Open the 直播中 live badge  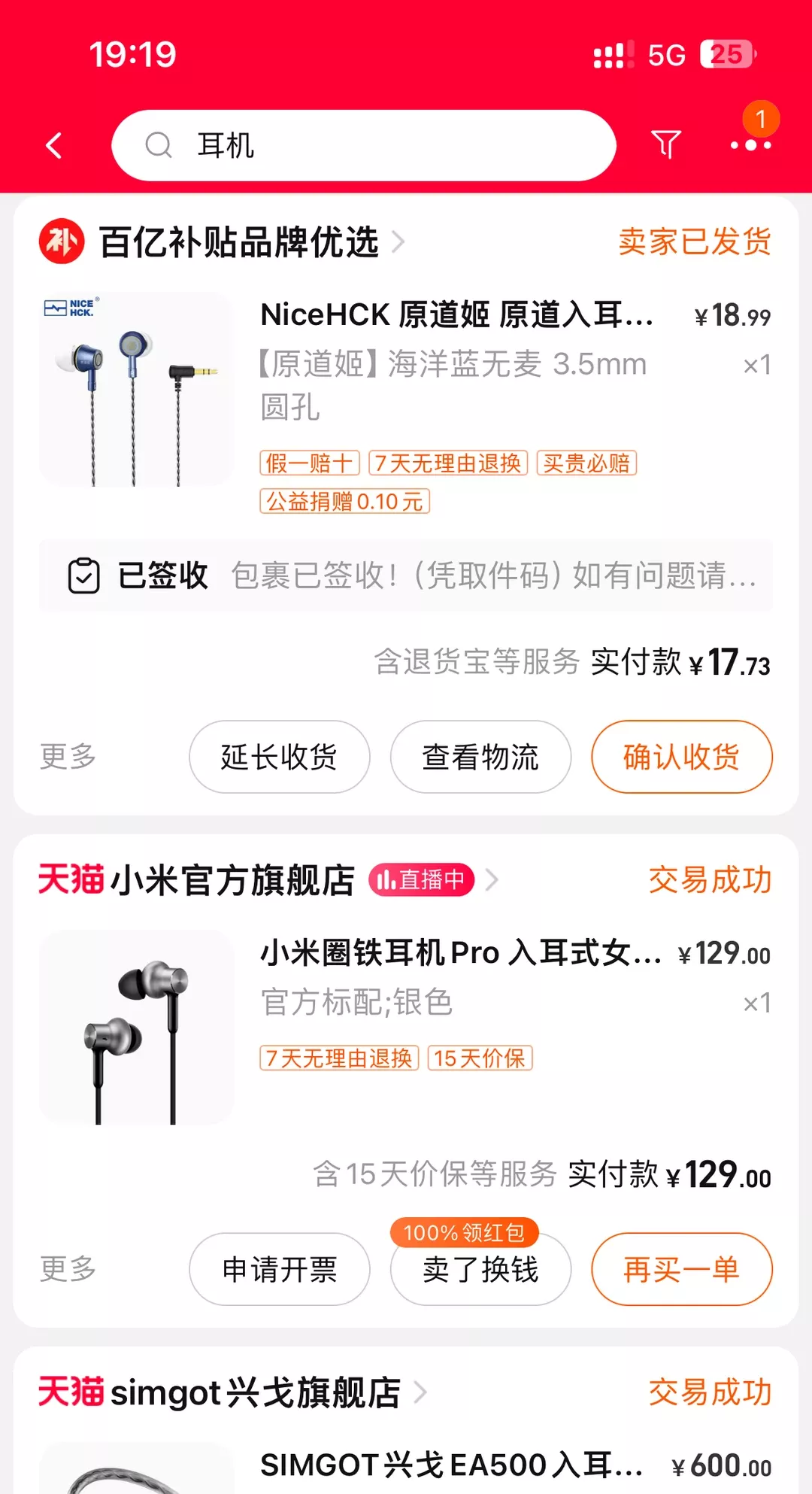(x=423, y=879)
